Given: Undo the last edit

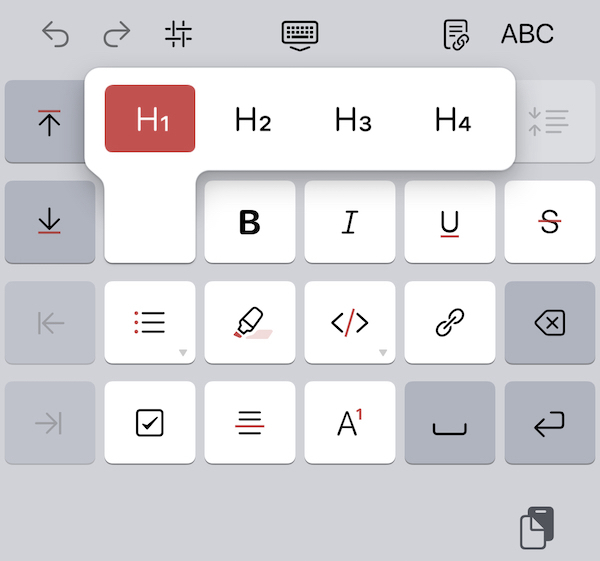Looking at the screenshot, I should point(55,35).
